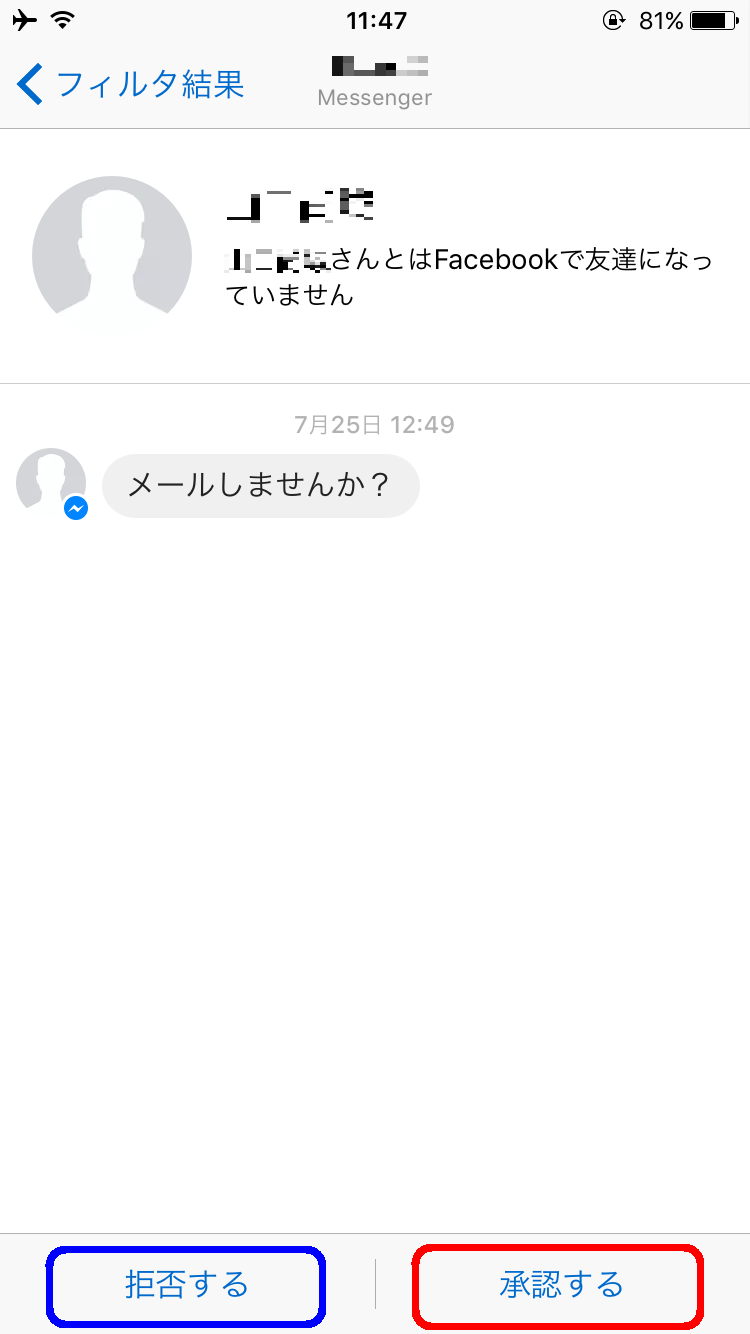Tap 拒否する to decline the request
Screen dimensions: 750x1334
point(186,1284)
